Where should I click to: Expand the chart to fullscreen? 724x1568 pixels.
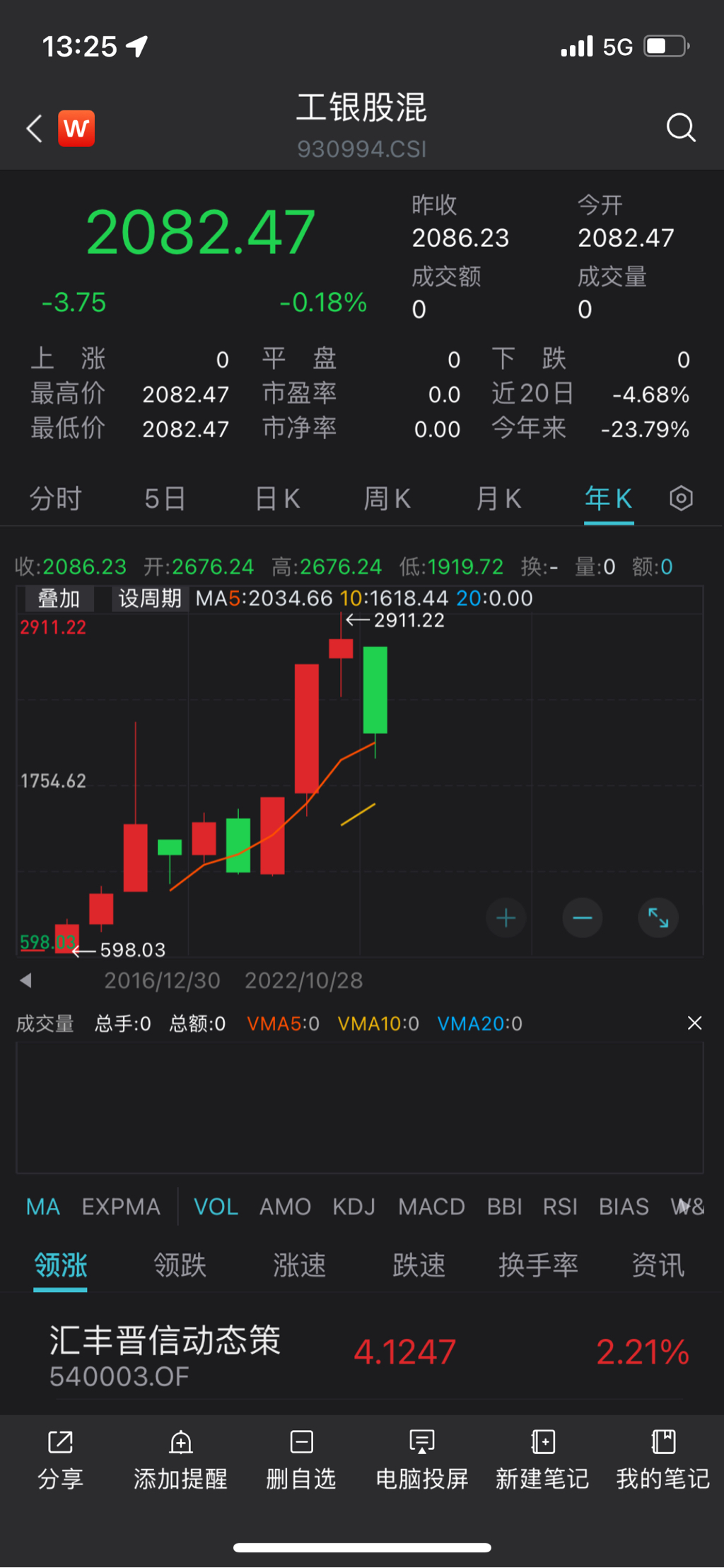658,918
